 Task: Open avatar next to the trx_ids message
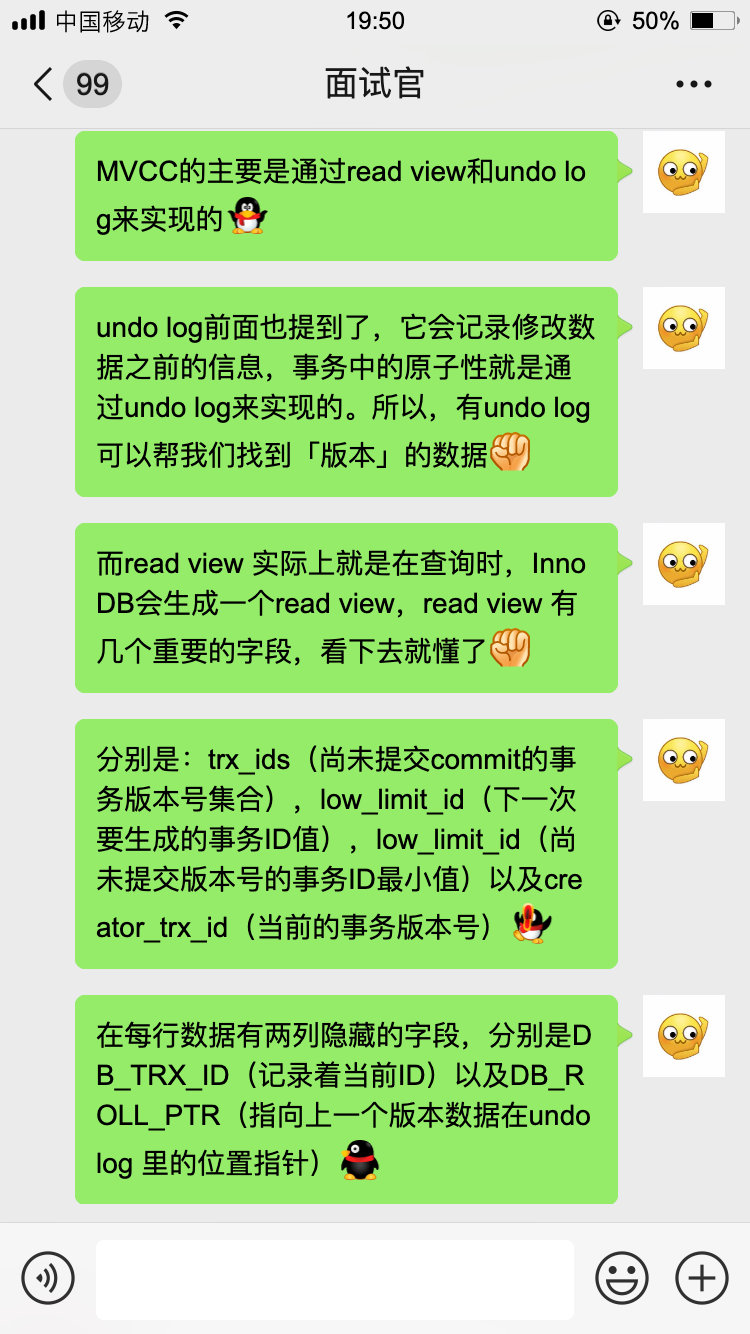pyautogui.click(x=683, y=759)
